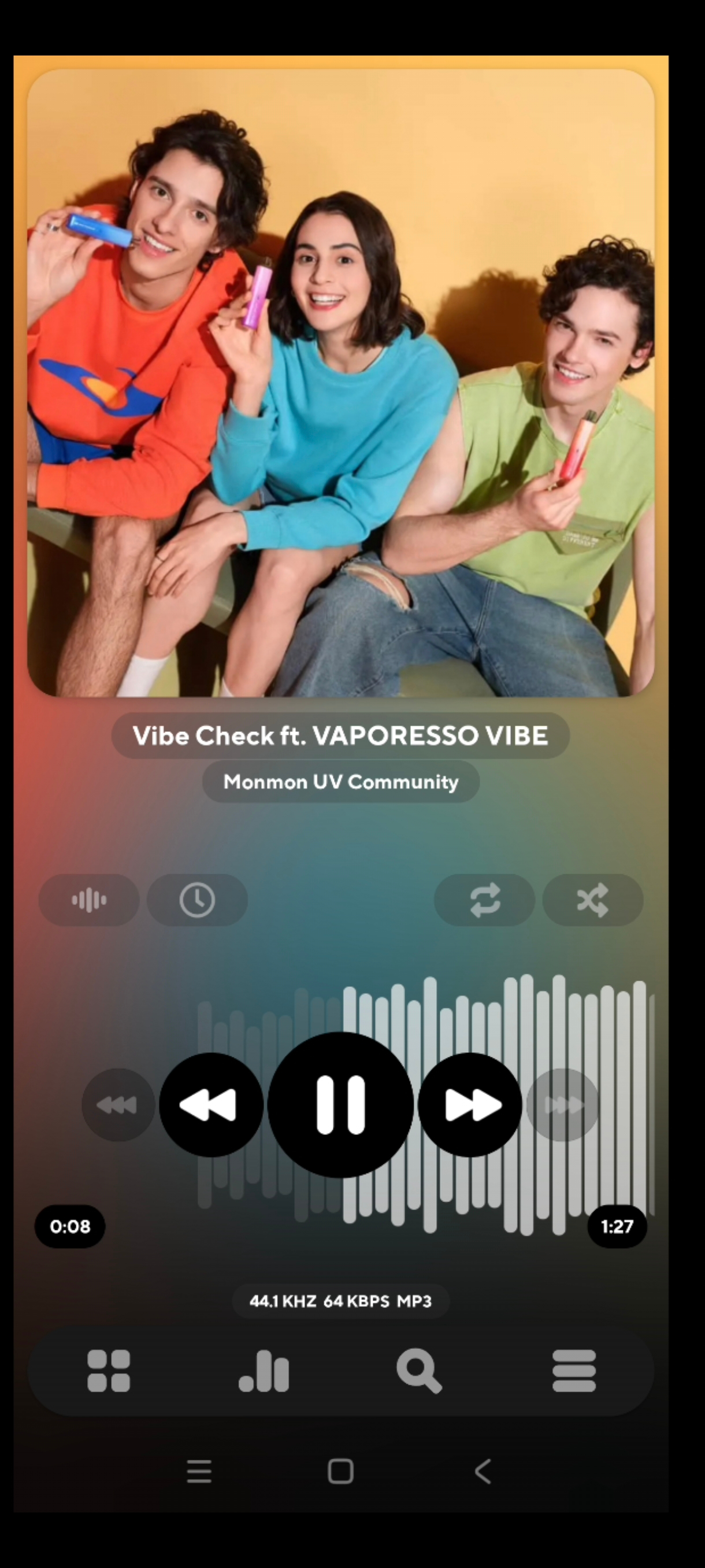Open the audio info 44.1 KHZ chip
This screenshot has width=705, height=1568.
[x=340, y=1301]
